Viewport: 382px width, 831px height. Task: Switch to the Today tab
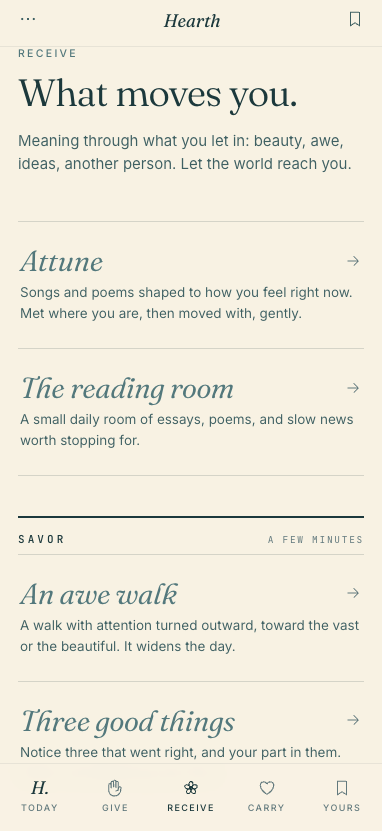click(39, 797)
